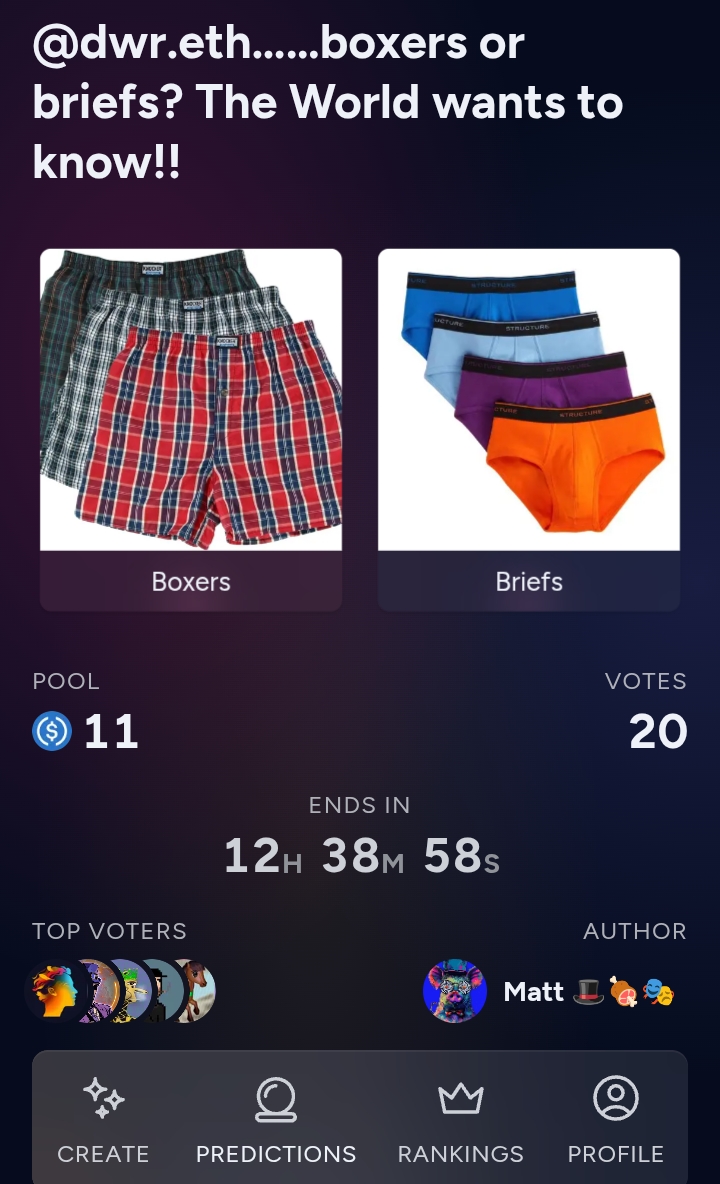Vote for the Boxers option

(191, 430)
